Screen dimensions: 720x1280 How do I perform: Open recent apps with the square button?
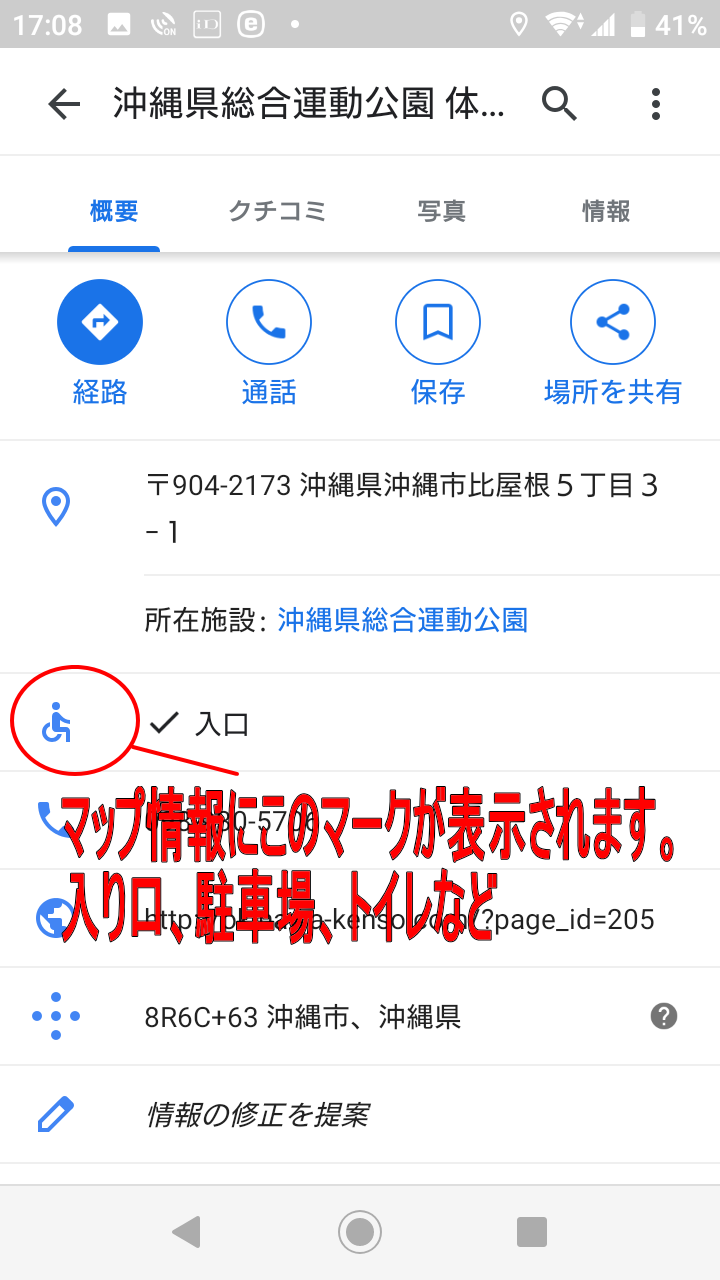[x=532, y=1232]
